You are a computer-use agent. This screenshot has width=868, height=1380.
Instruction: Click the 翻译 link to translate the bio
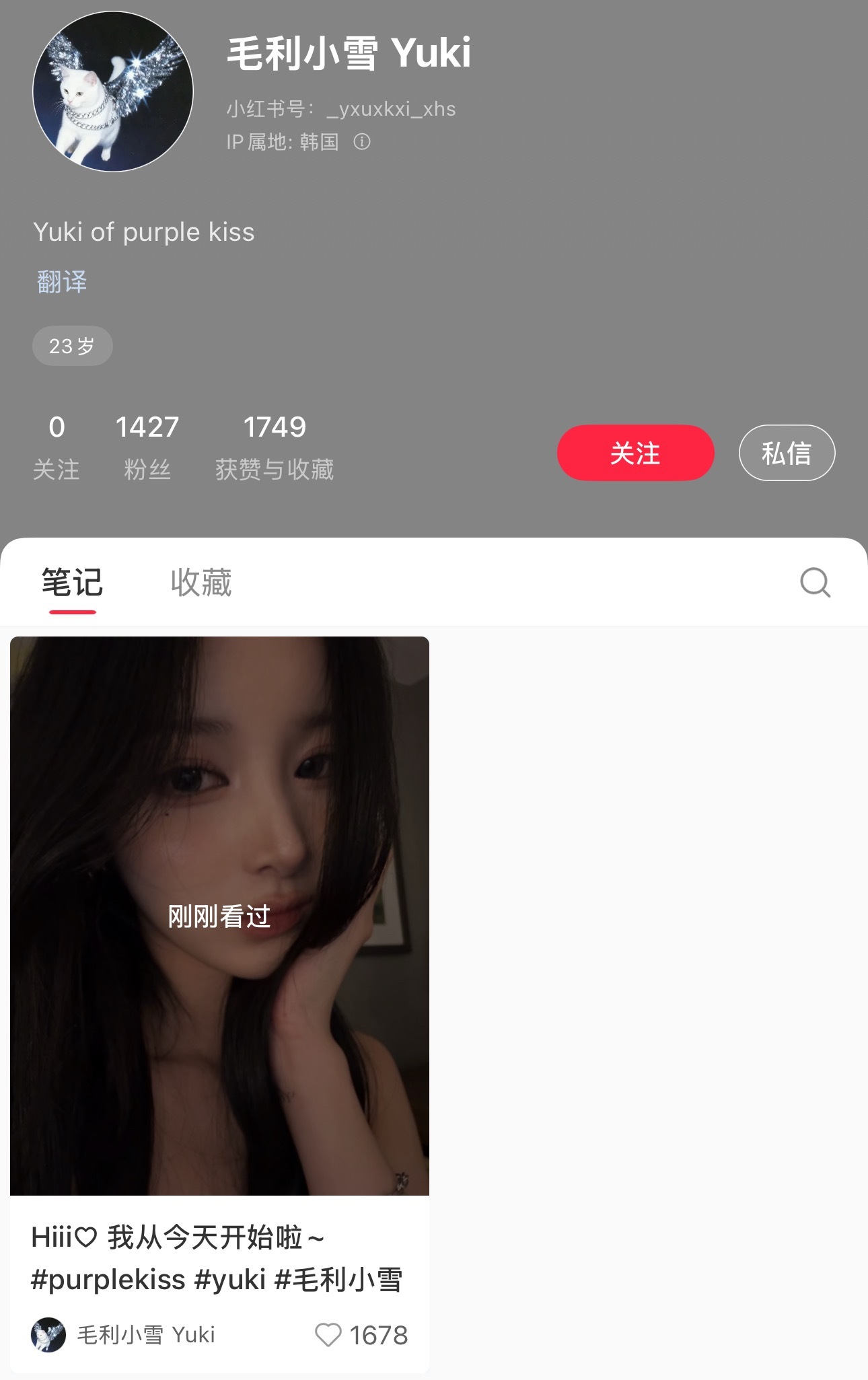60,282
